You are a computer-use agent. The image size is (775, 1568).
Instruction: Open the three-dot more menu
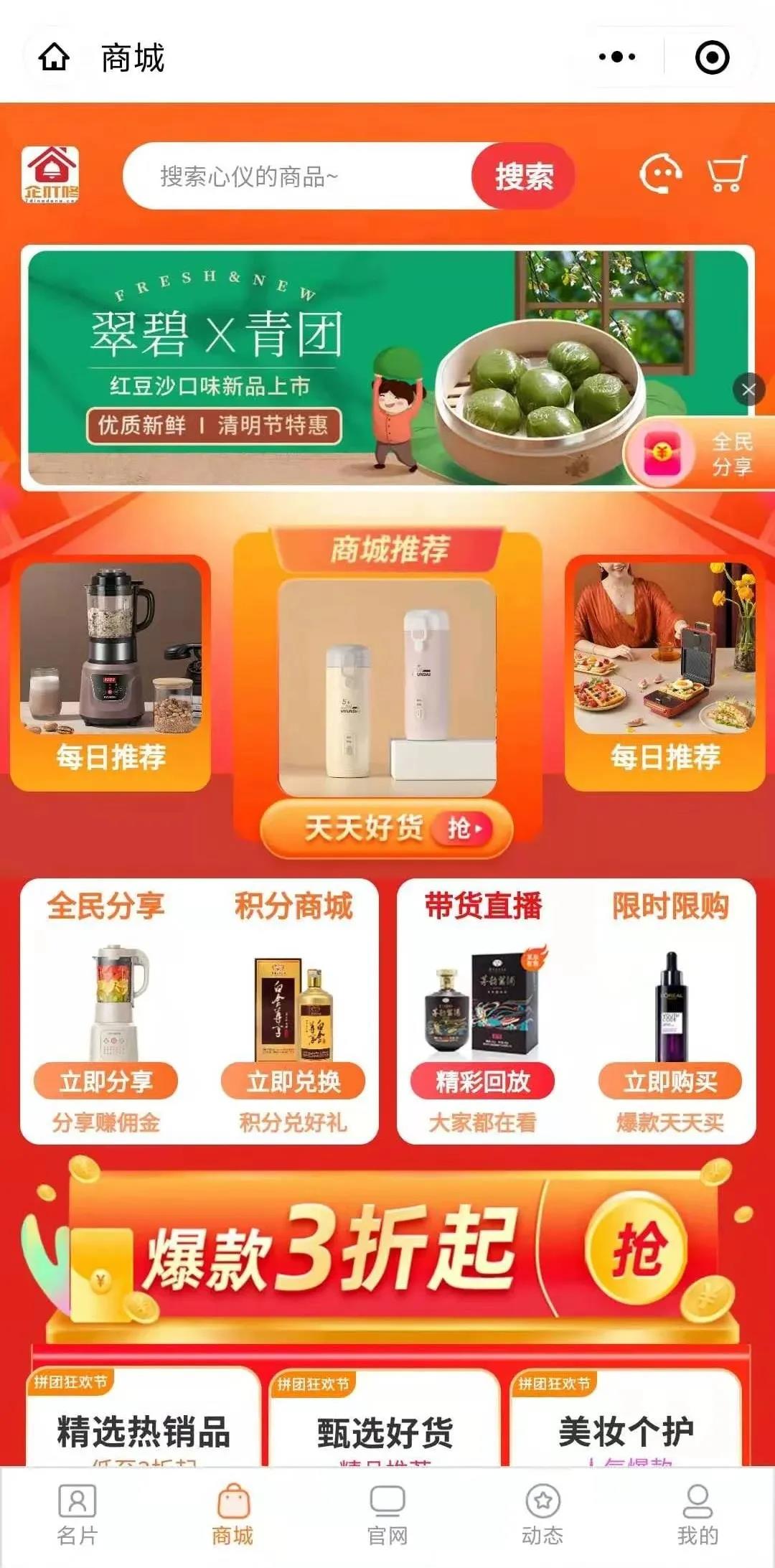click(617, 57)
